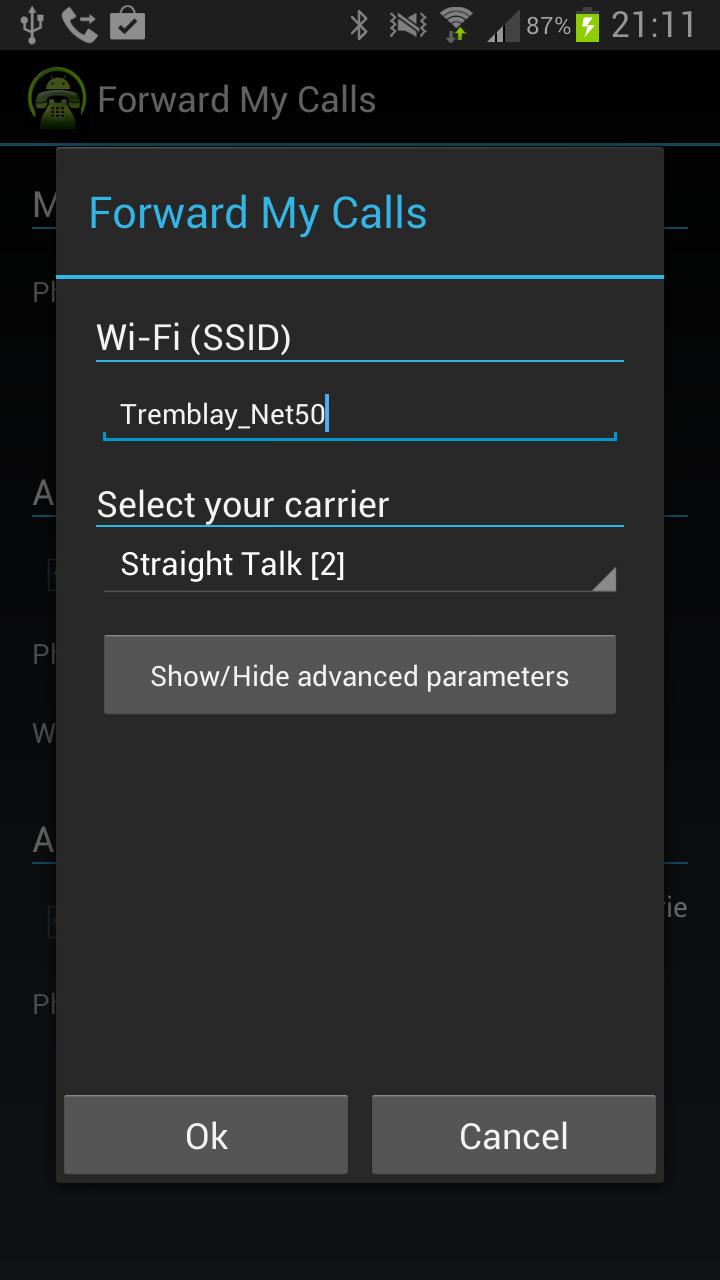The width and height of the screenshot is (720, 1280).
Task: Toggle Show/Hide advanced parameters
Action: [359, 675]
